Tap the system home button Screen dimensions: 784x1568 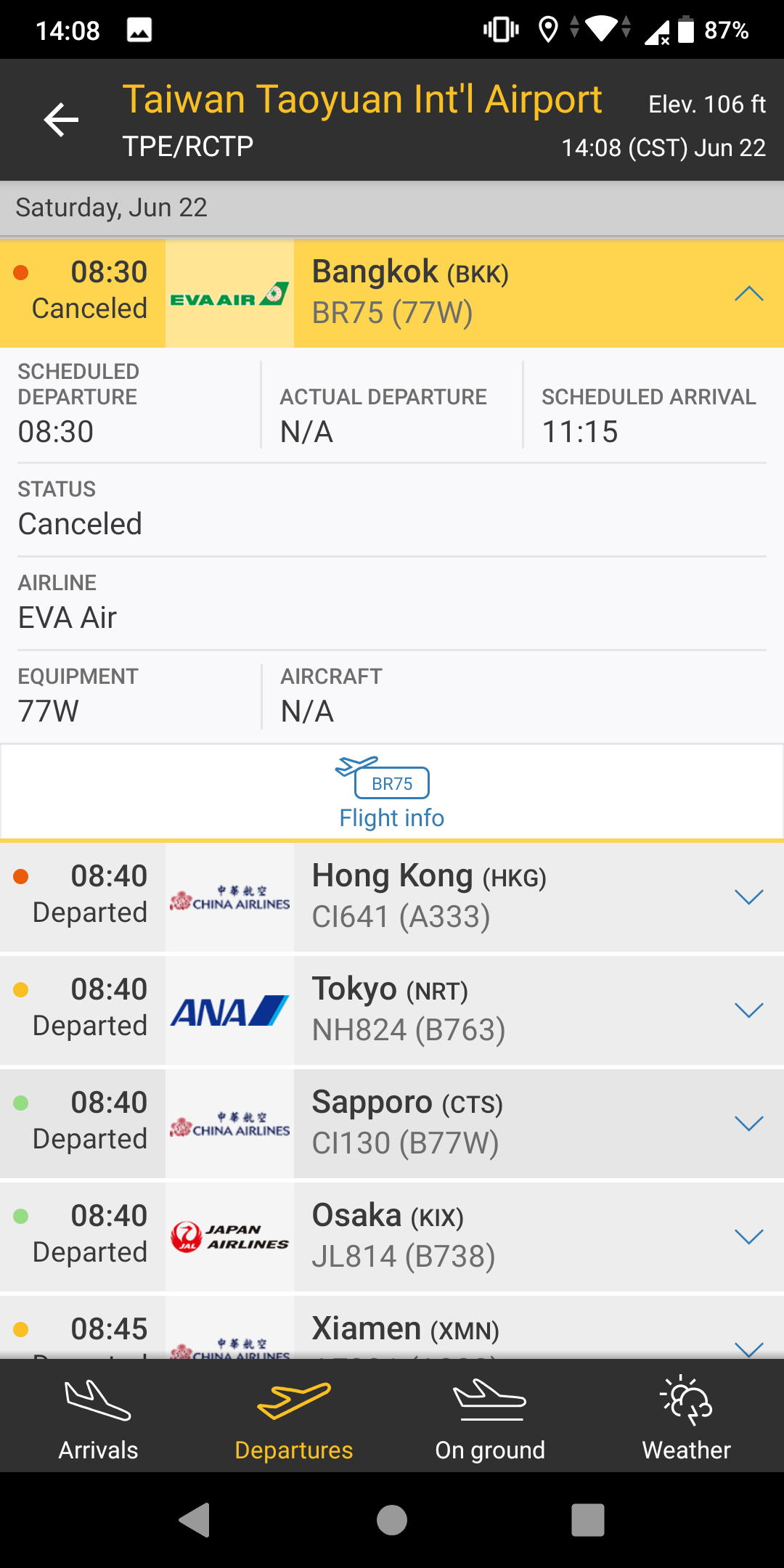click(392, 1520)
